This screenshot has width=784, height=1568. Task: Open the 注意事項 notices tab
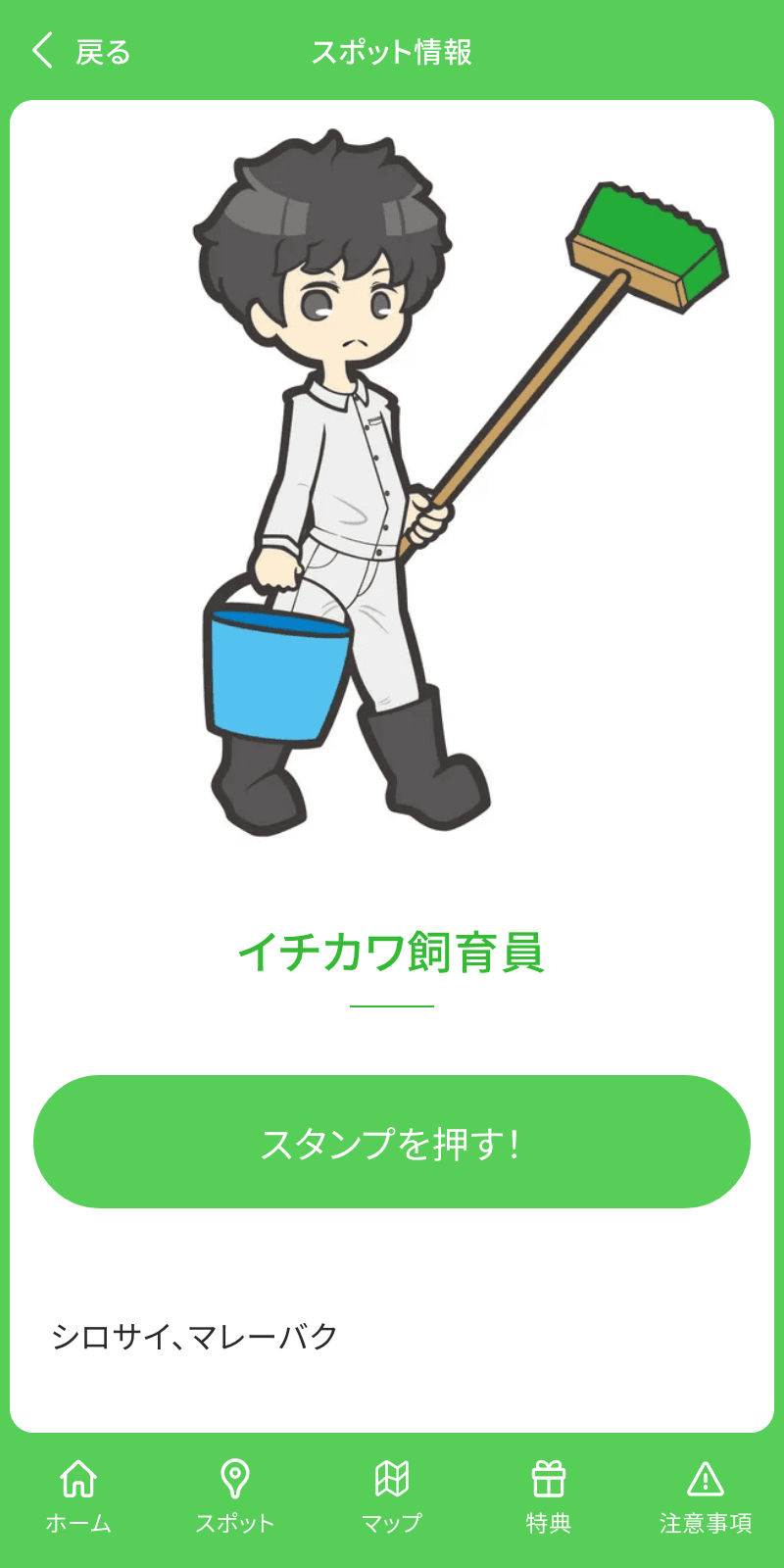tap(706, 1497)
